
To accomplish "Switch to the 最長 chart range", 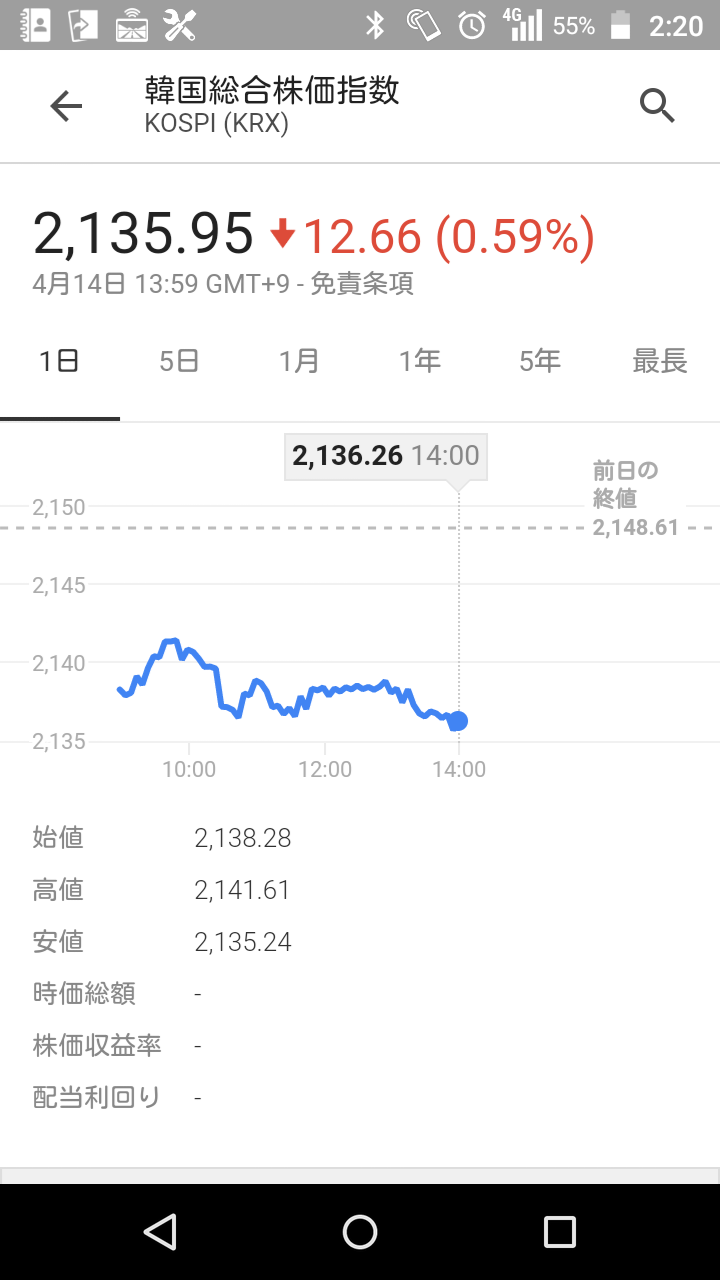I will coord(660,362).
